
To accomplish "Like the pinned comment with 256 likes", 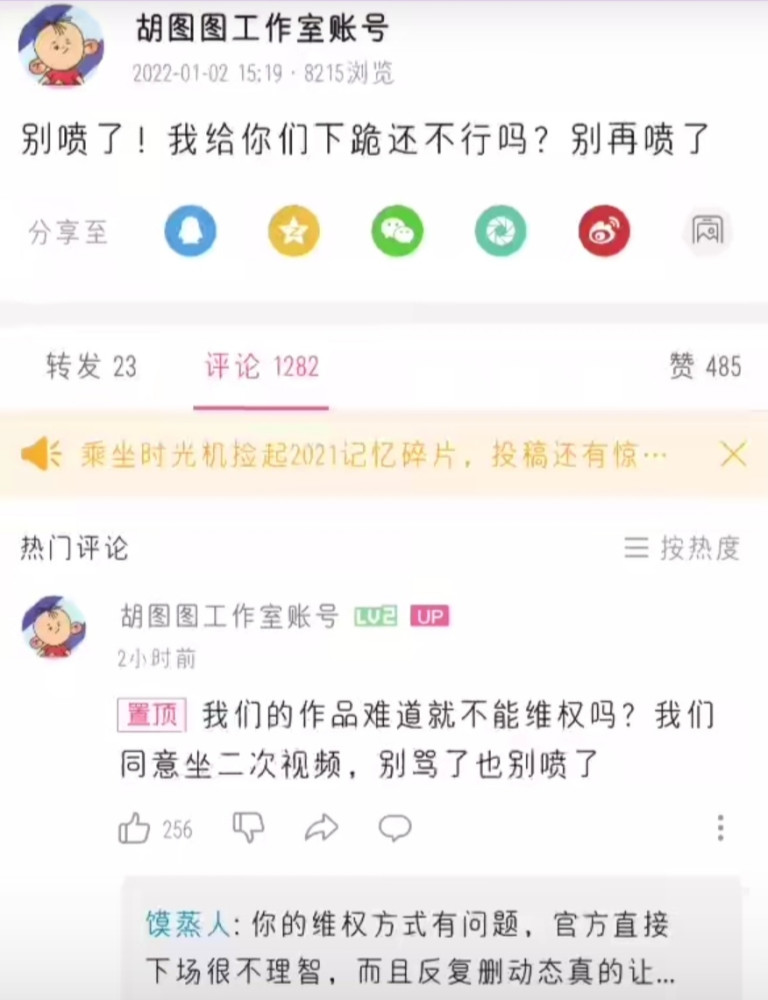I will click(x=135, y=828).
